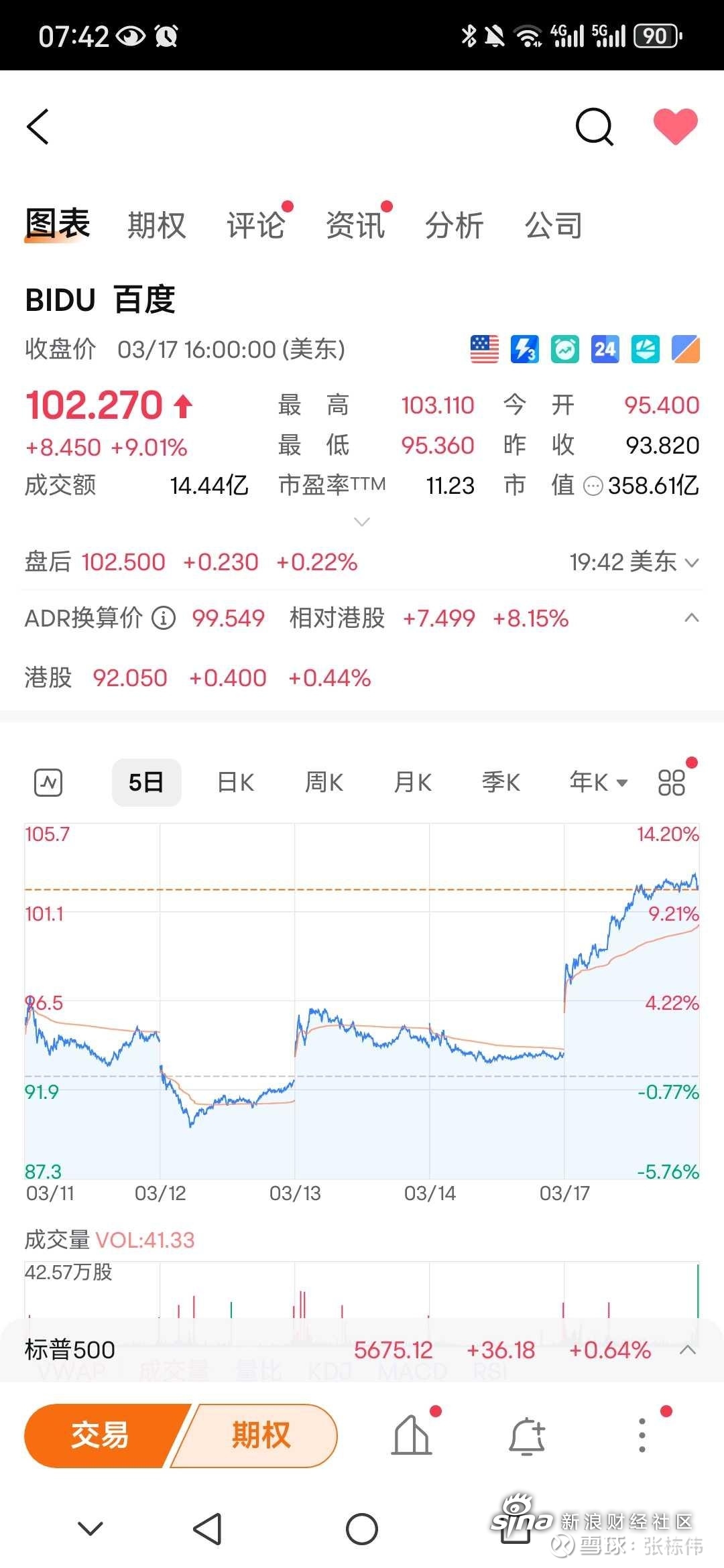This screenshot has height=1568, width=724.
Task: Open the 分析 tab
Action: 454,225
